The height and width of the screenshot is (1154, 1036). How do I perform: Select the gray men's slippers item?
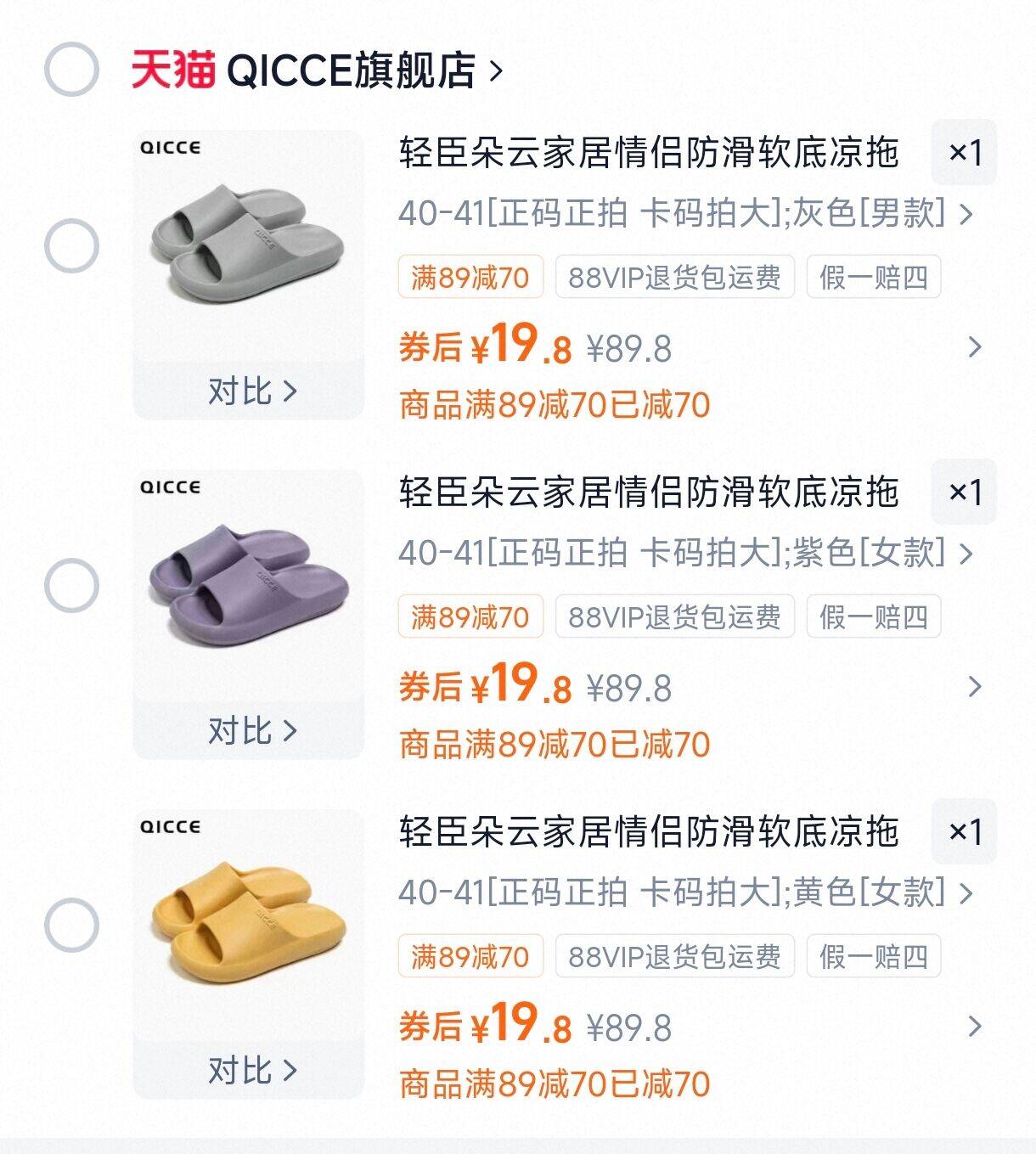click(x=71, y=246)
